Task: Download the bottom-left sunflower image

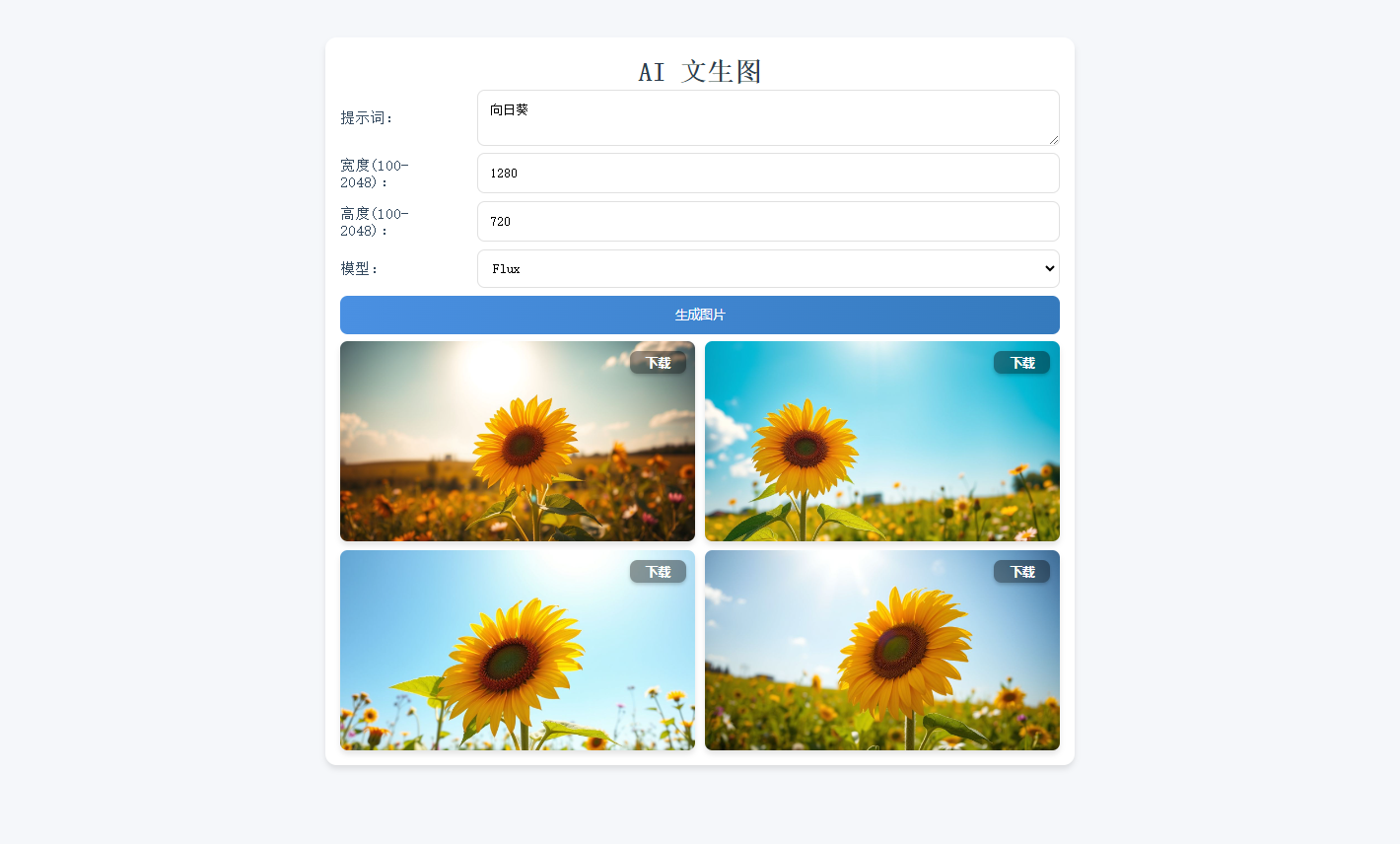Action: click(658, 572)
